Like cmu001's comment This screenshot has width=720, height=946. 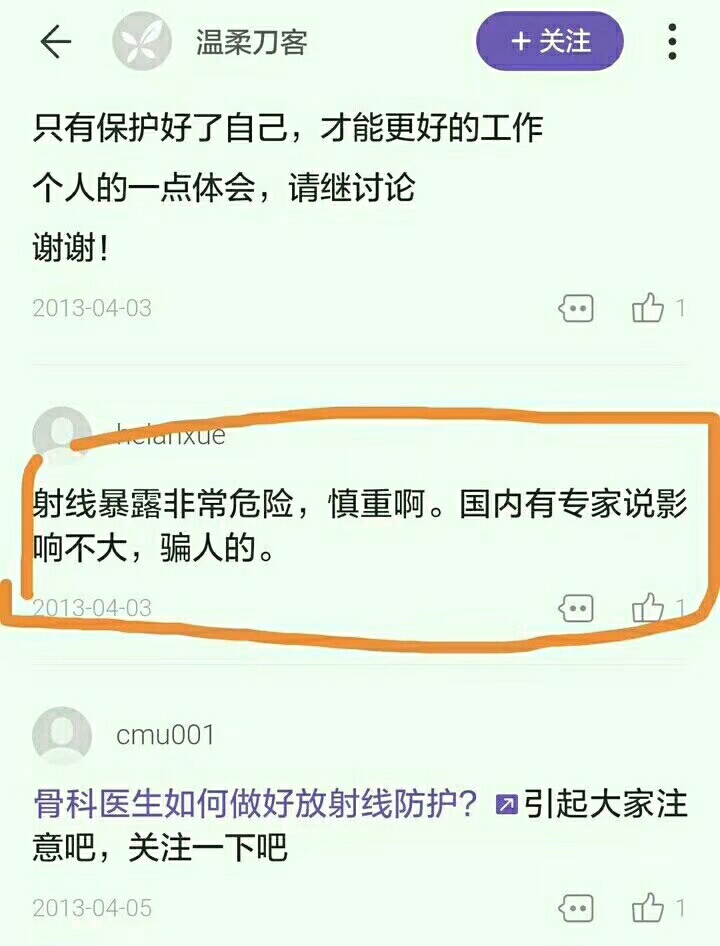tap(648, 908)
